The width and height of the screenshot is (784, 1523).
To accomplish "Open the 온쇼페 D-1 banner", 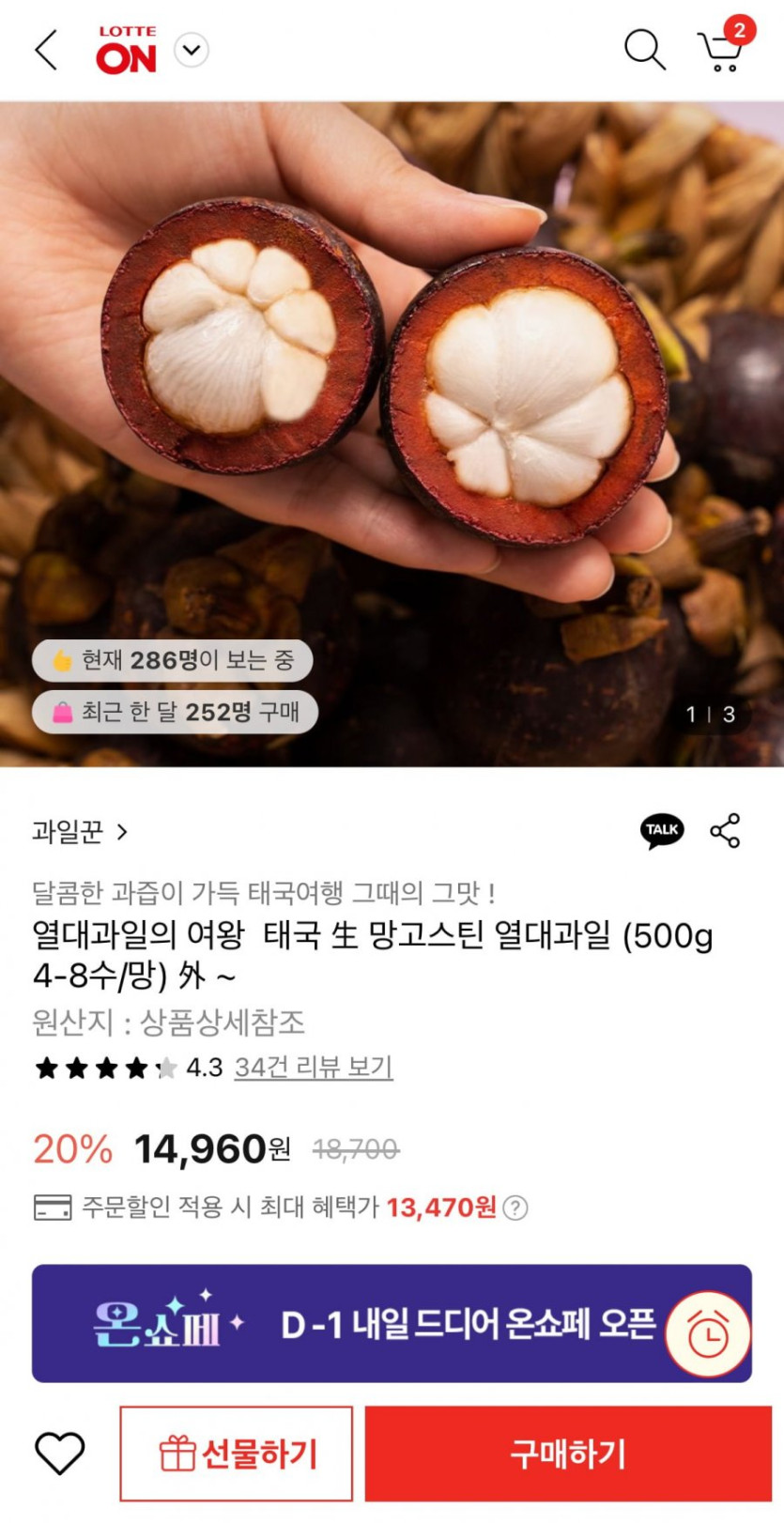I will (376, 1324).
